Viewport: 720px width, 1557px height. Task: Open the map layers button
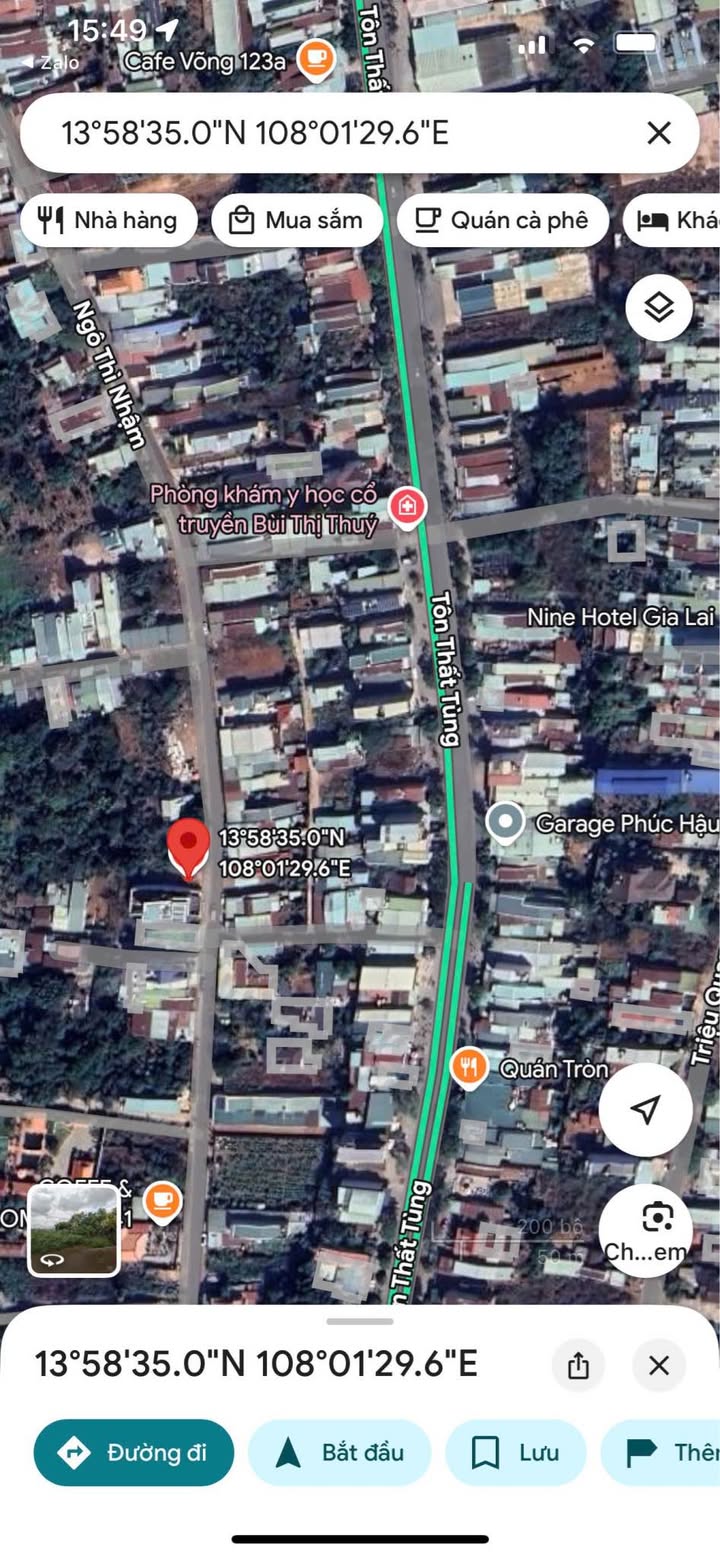click(659, 307)
